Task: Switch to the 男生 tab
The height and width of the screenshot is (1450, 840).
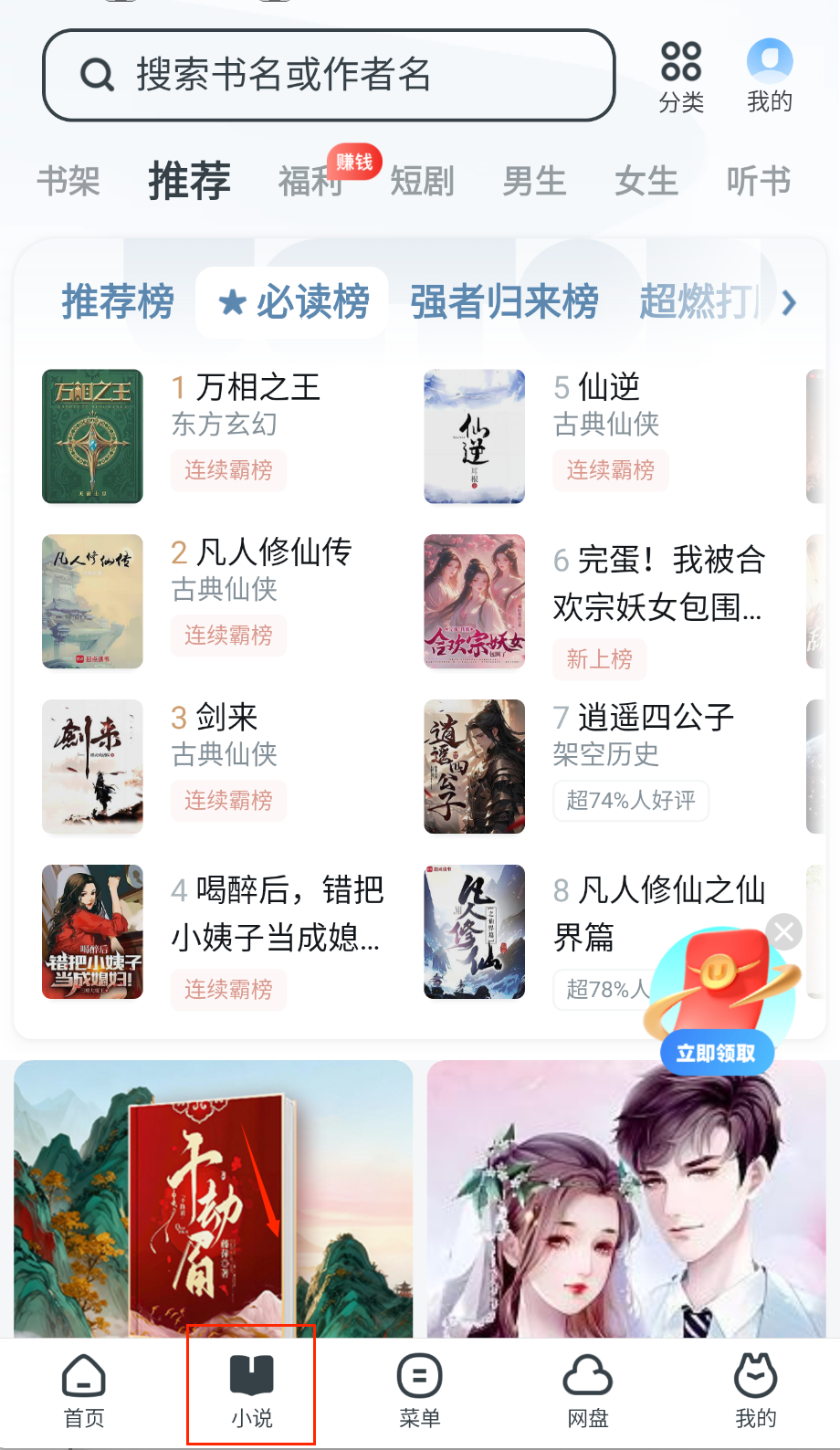Action: [x=534, y=181]
